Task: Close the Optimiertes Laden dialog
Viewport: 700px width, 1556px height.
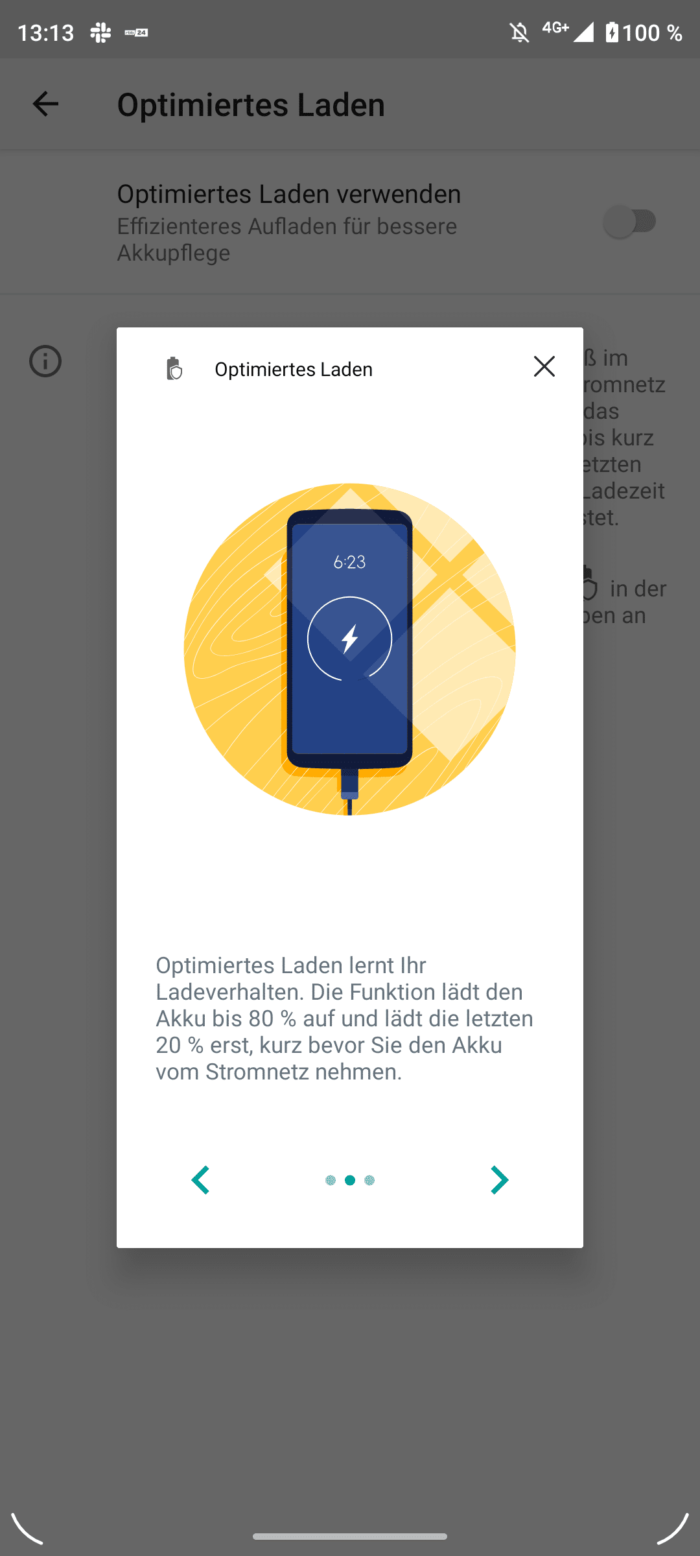Action: click(x=544, y=367)
